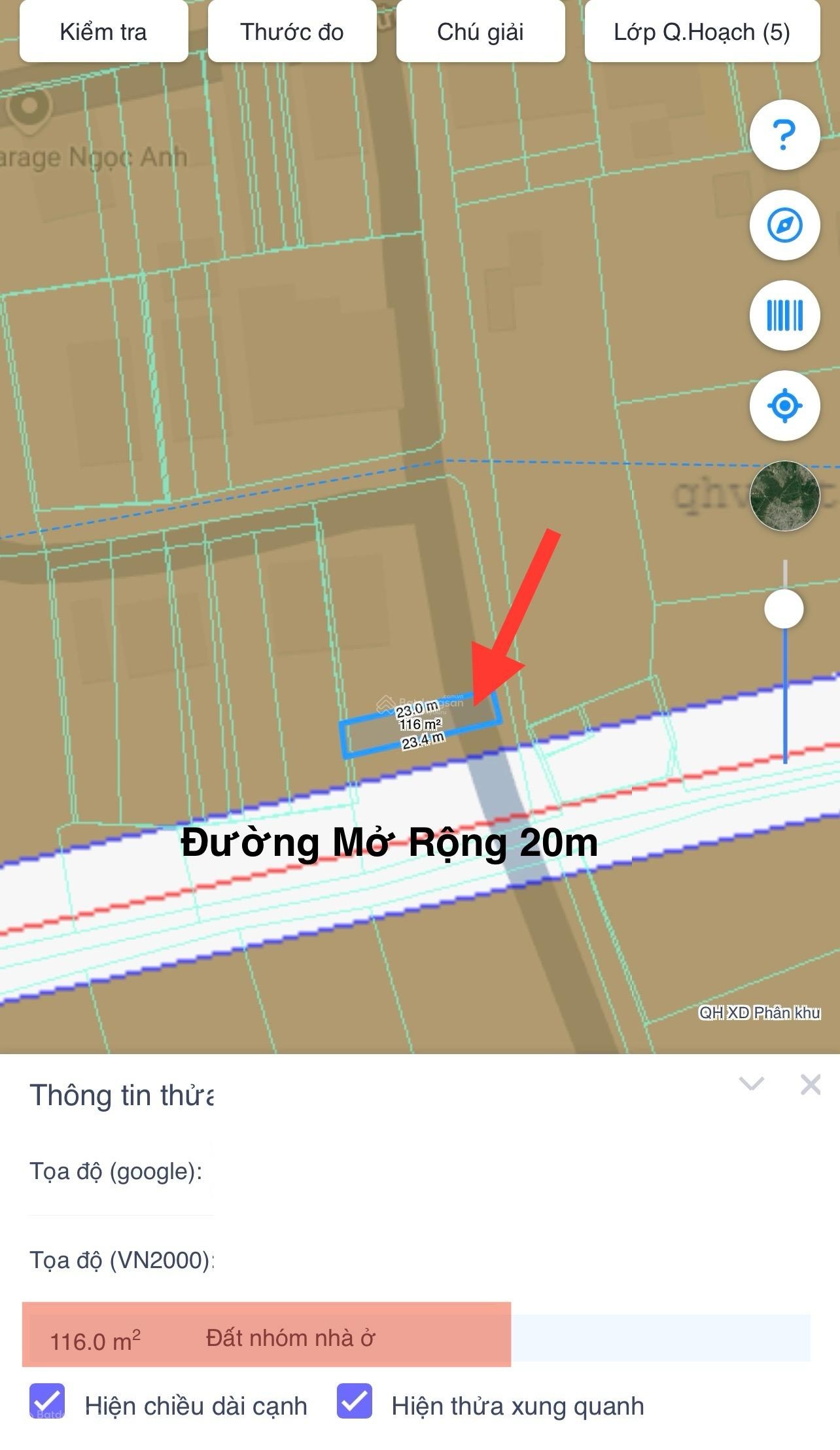Tap the question mark help icon

(784, 135)
